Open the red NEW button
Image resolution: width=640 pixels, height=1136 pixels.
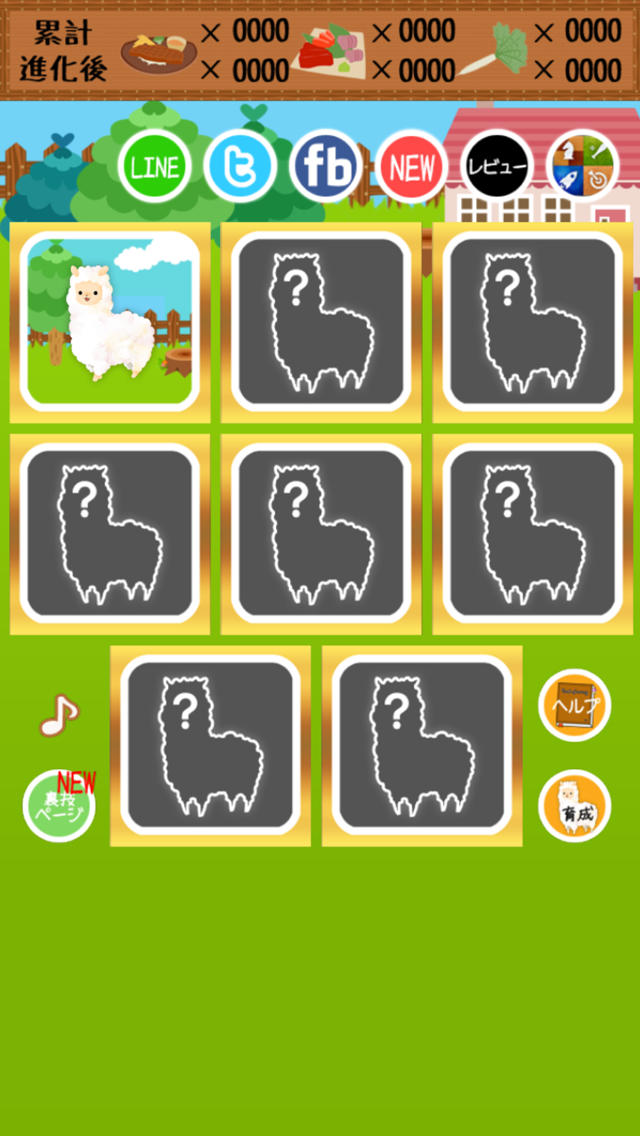412,167
